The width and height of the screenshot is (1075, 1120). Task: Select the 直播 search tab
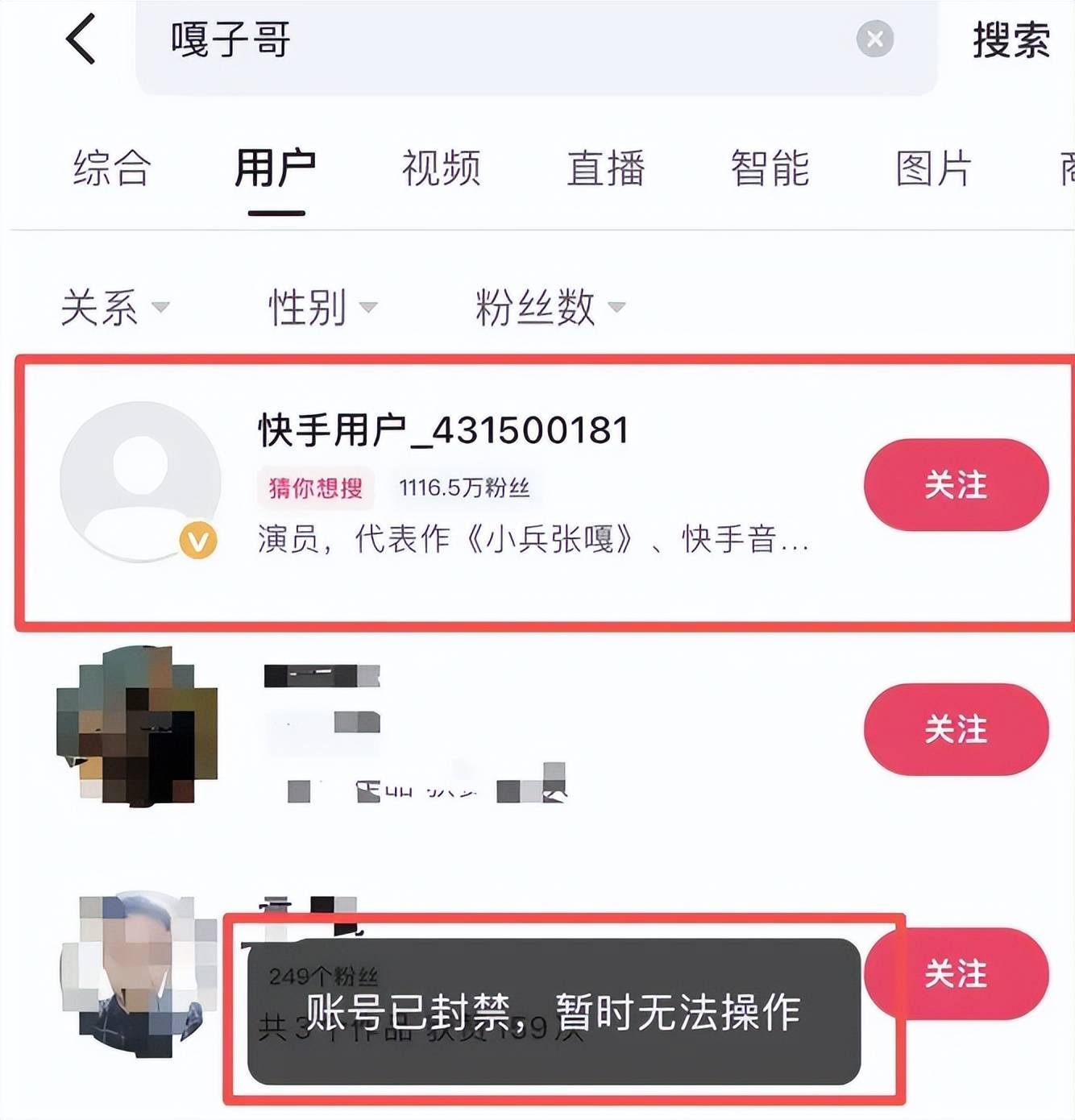[x=606, y=168]
